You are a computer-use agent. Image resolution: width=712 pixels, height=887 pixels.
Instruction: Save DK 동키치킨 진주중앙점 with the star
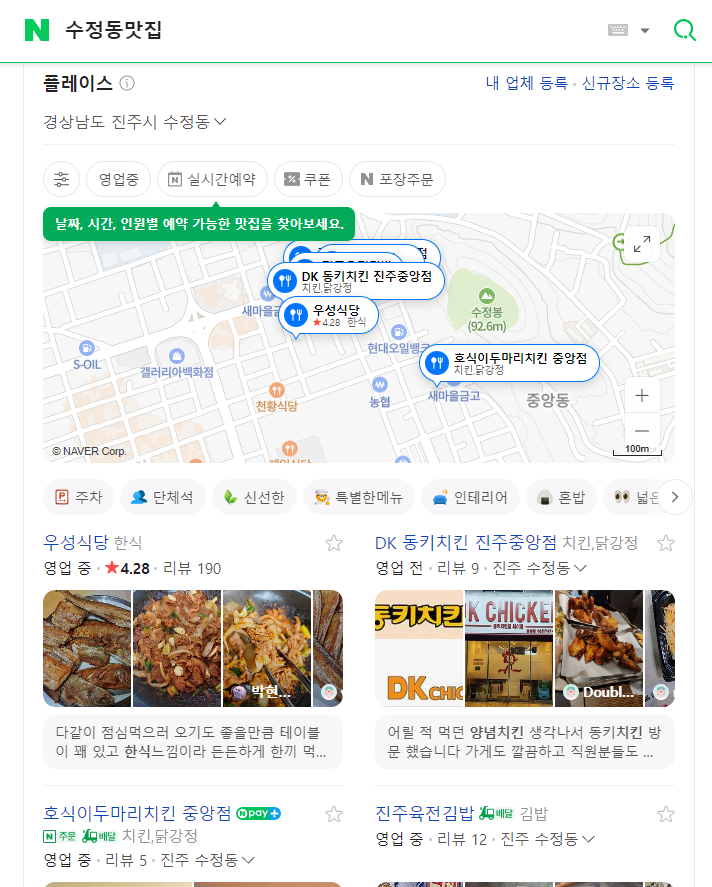pos(666,543)
